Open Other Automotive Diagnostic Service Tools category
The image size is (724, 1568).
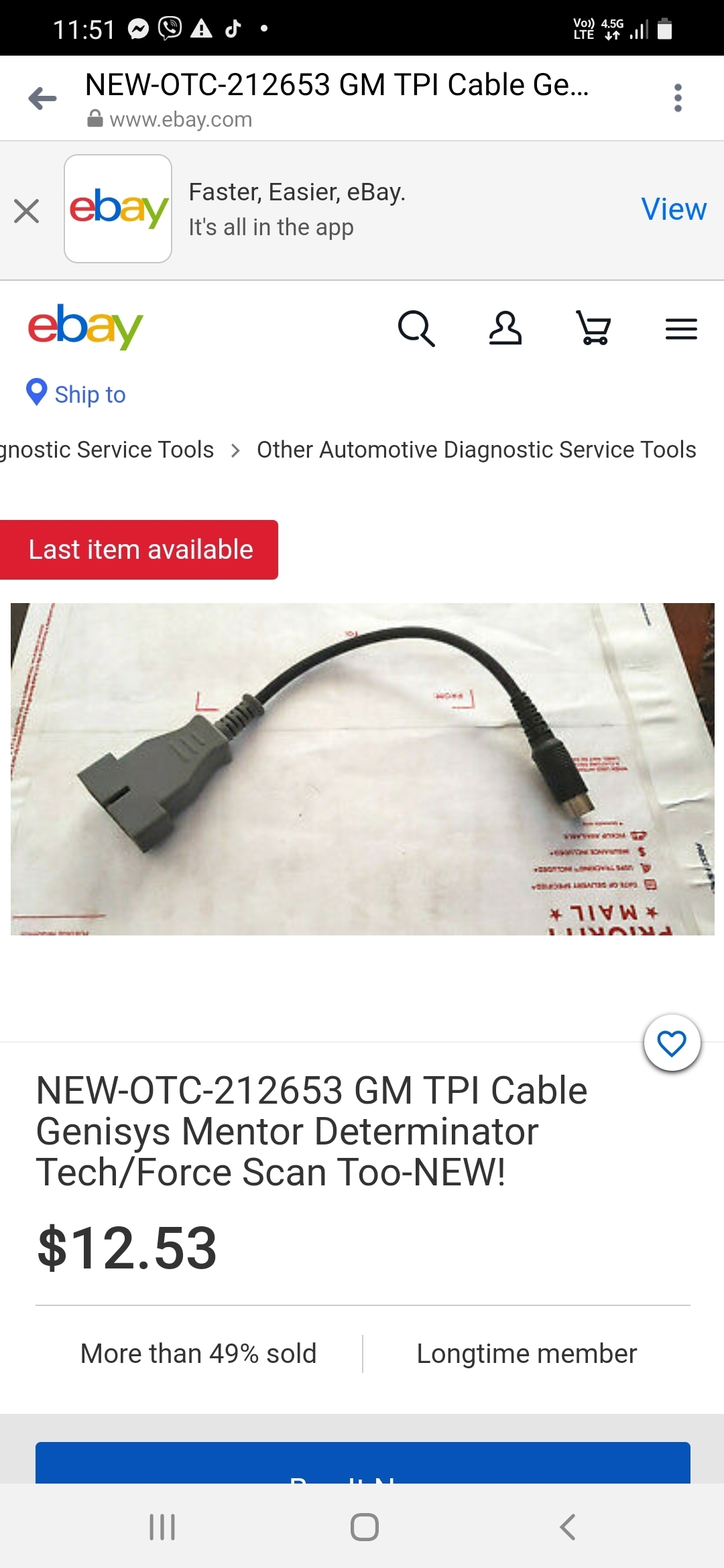(x=476, y=450)
